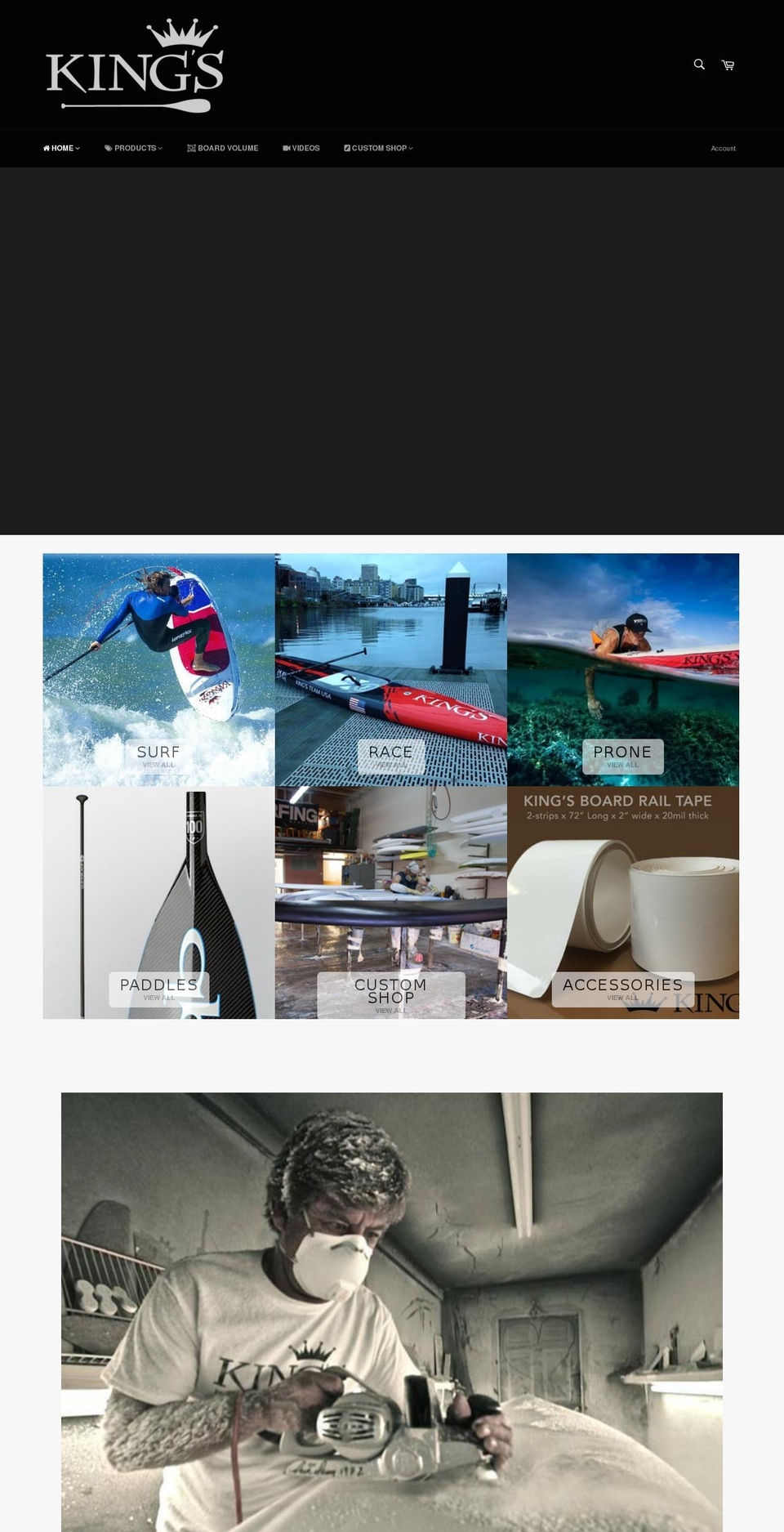784x1532 pixels.
Task: Open the Account link
Action: pyautogui.click(x=723, y=148)
